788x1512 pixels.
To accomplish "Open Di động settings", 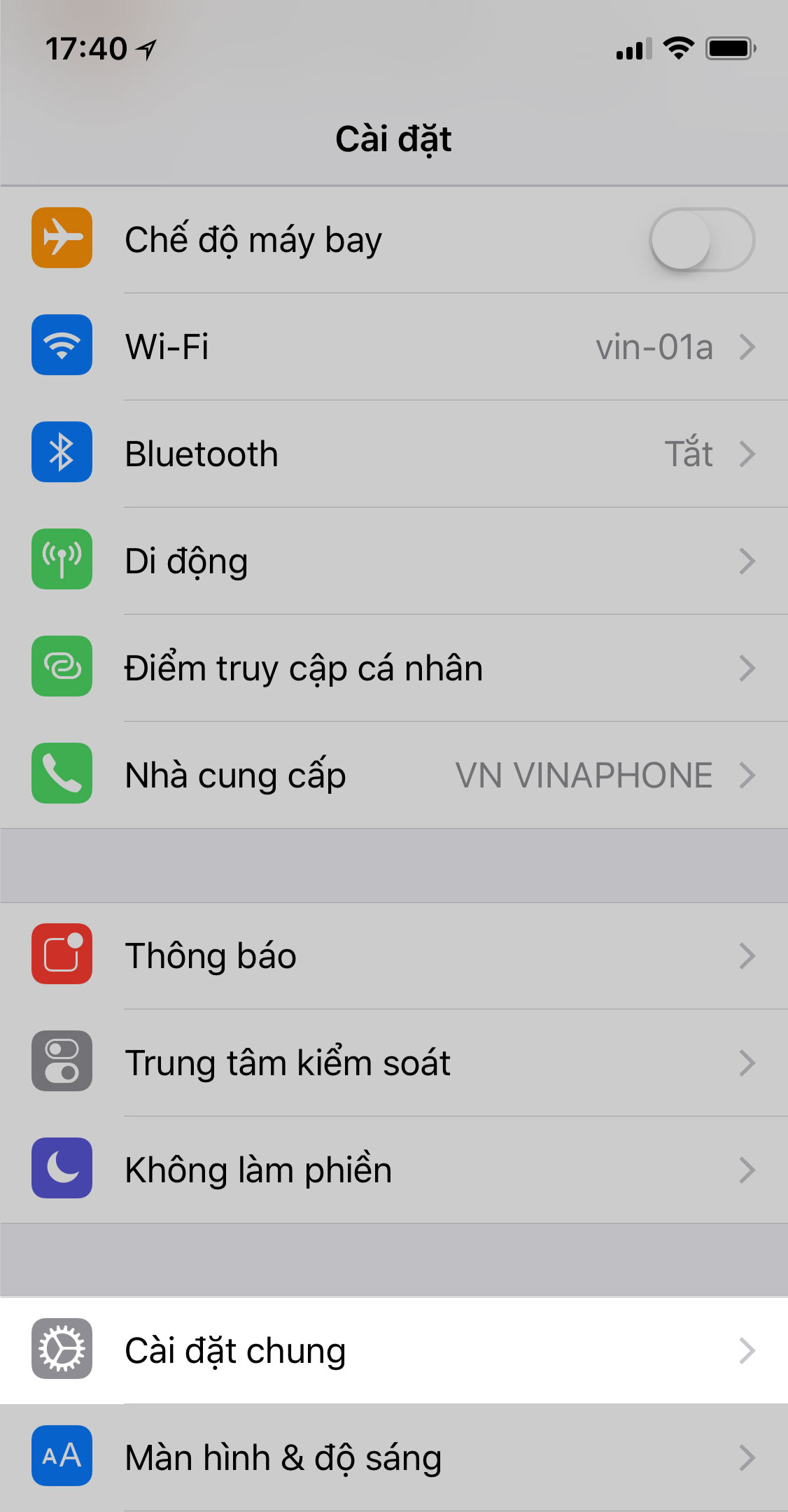I will click(394, 561).
